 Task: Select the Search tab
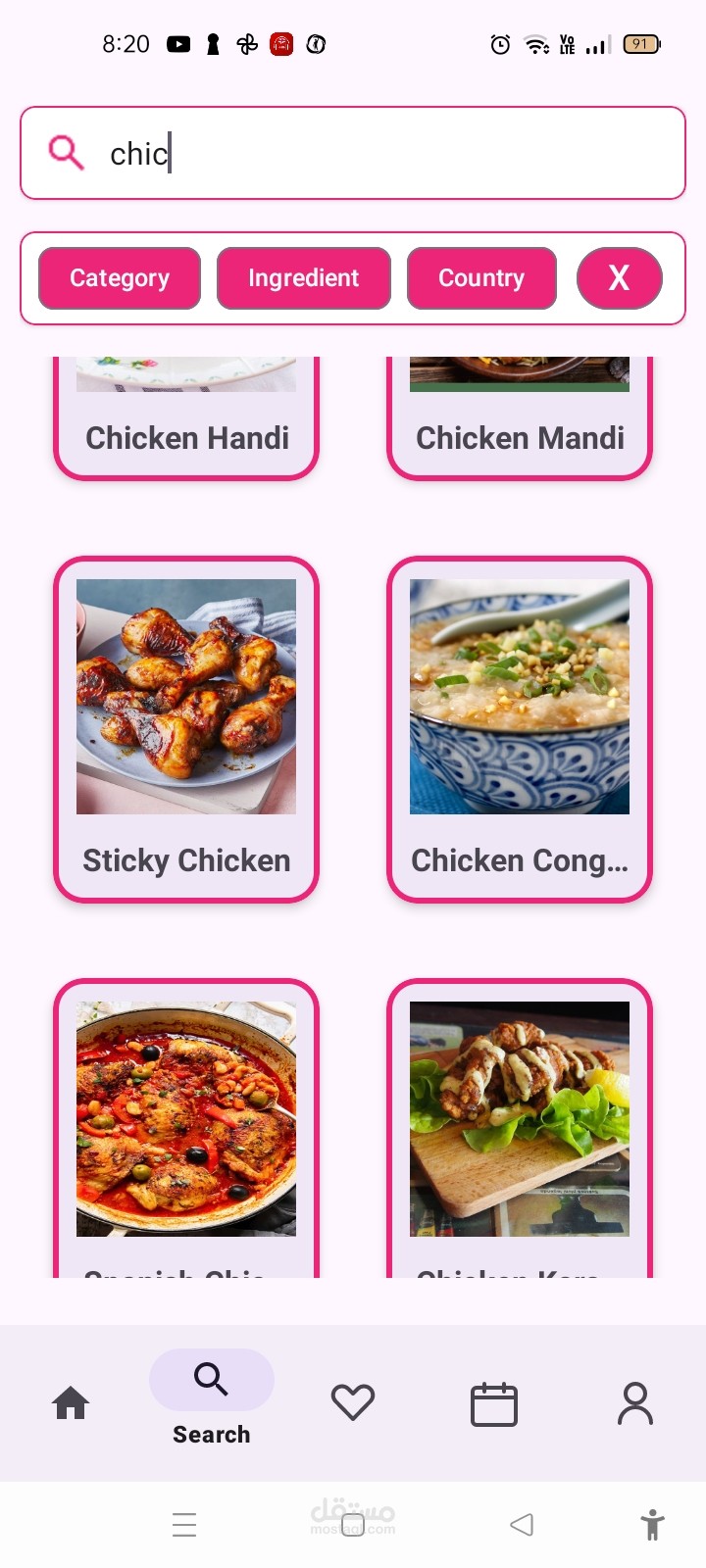point(211,1398)
